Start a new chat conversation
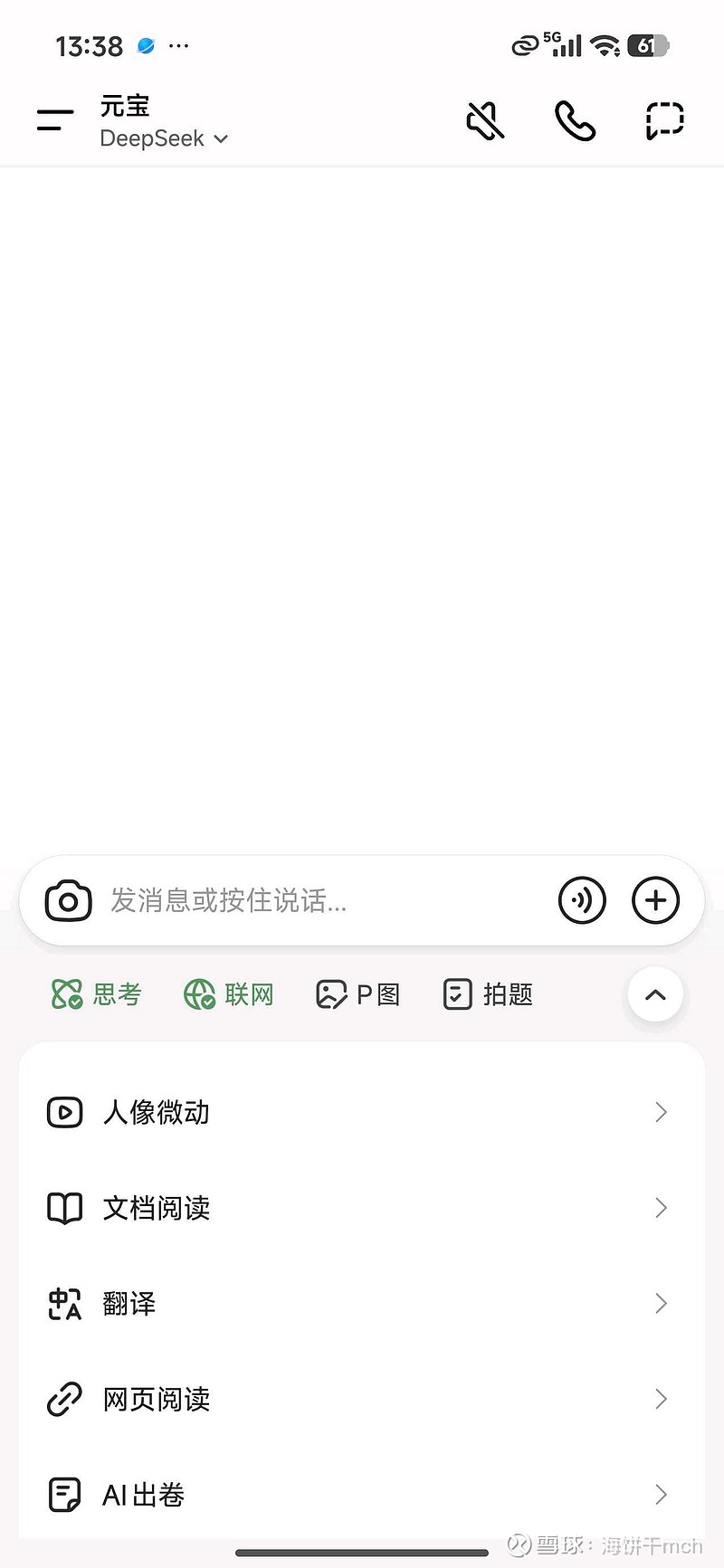The image size is (724, 1568). [x=665, y=119]
